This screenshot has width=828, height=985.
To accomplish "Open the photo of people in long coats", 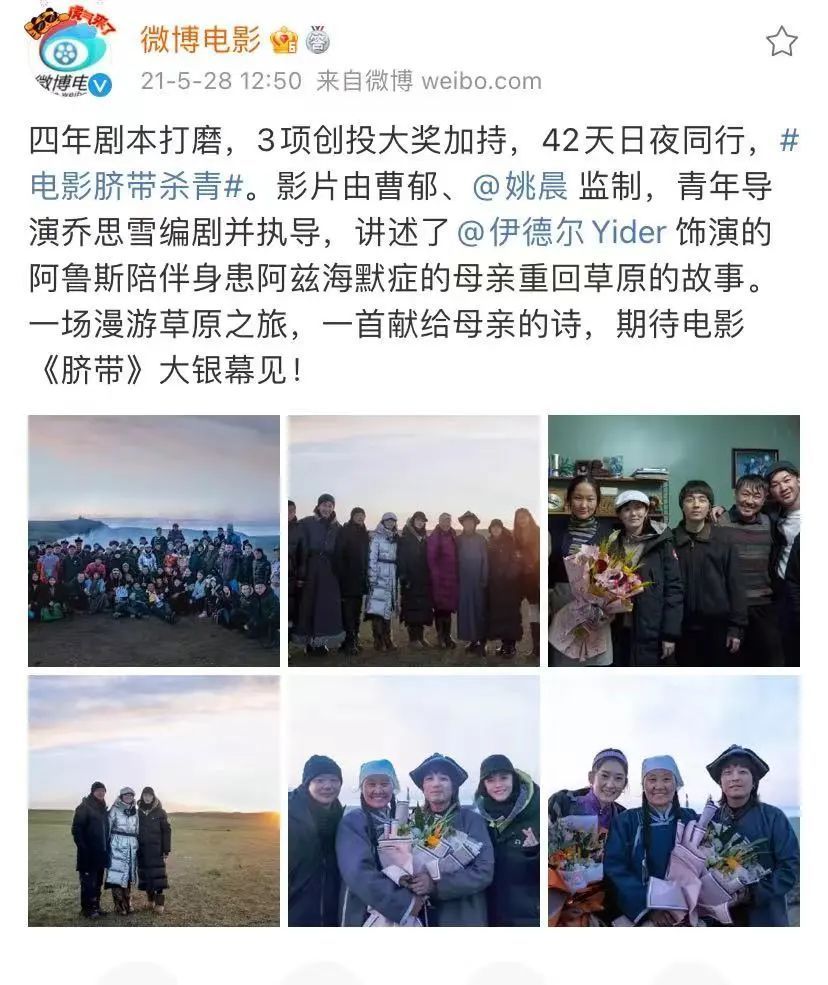I will tap(414, 540).
